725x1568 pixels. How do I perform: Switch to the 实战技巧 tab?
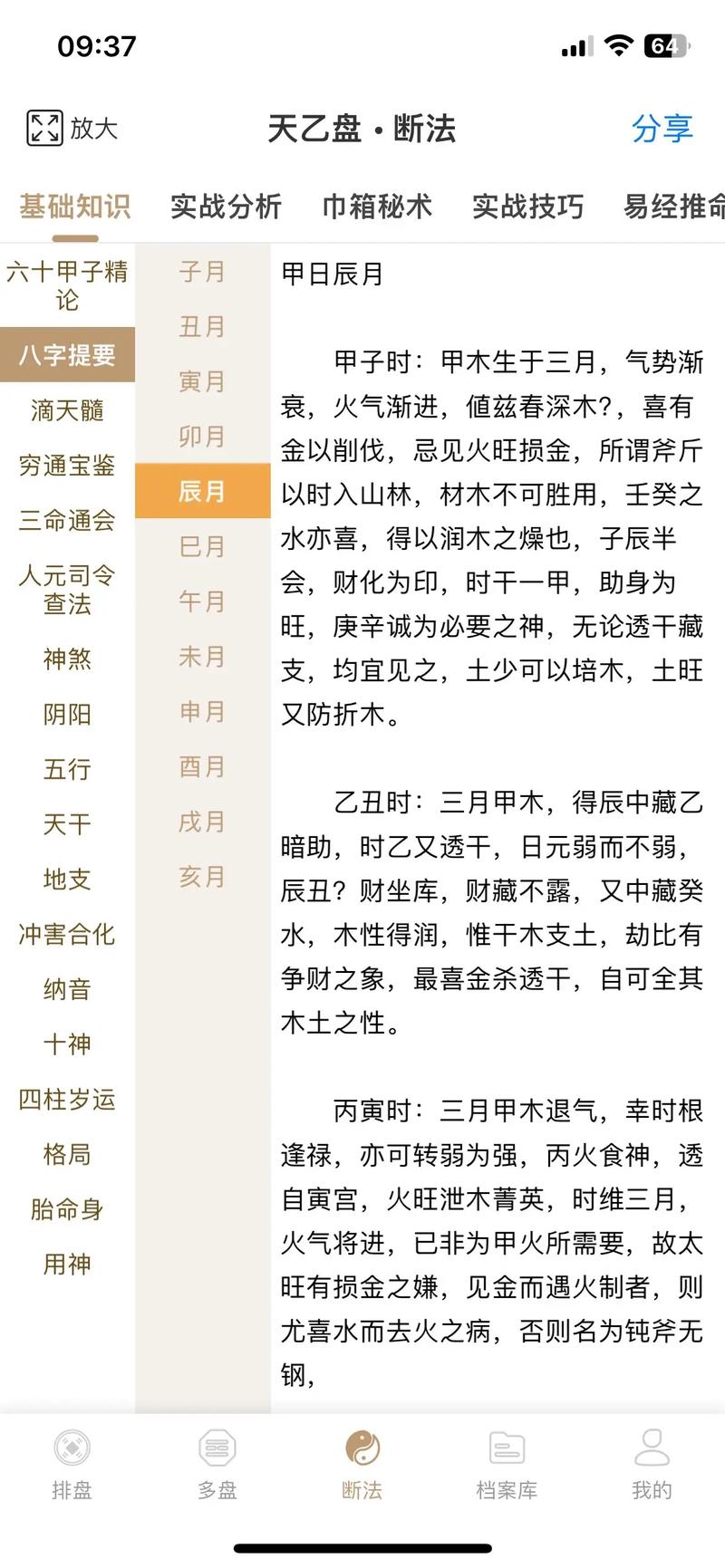click(x=527, y=207)
